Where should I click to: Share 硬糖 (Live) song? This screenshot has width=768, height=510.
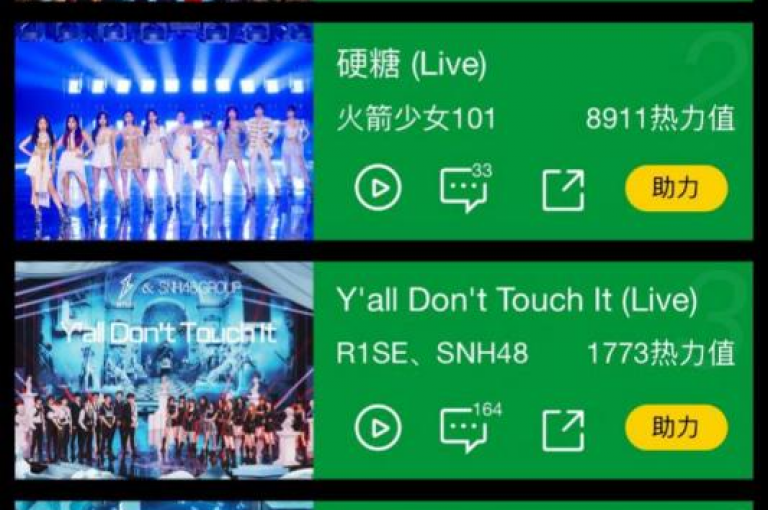(563, 190)
